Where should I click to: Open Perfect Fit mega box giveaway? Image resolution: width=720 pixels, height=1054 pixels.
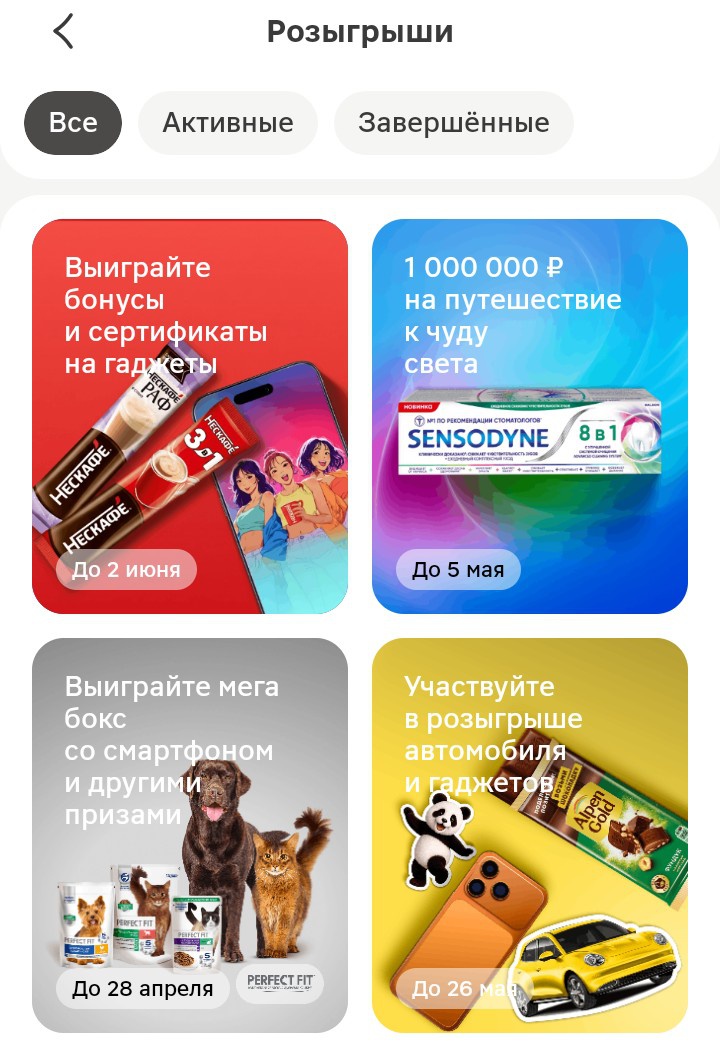pos(190,835)
